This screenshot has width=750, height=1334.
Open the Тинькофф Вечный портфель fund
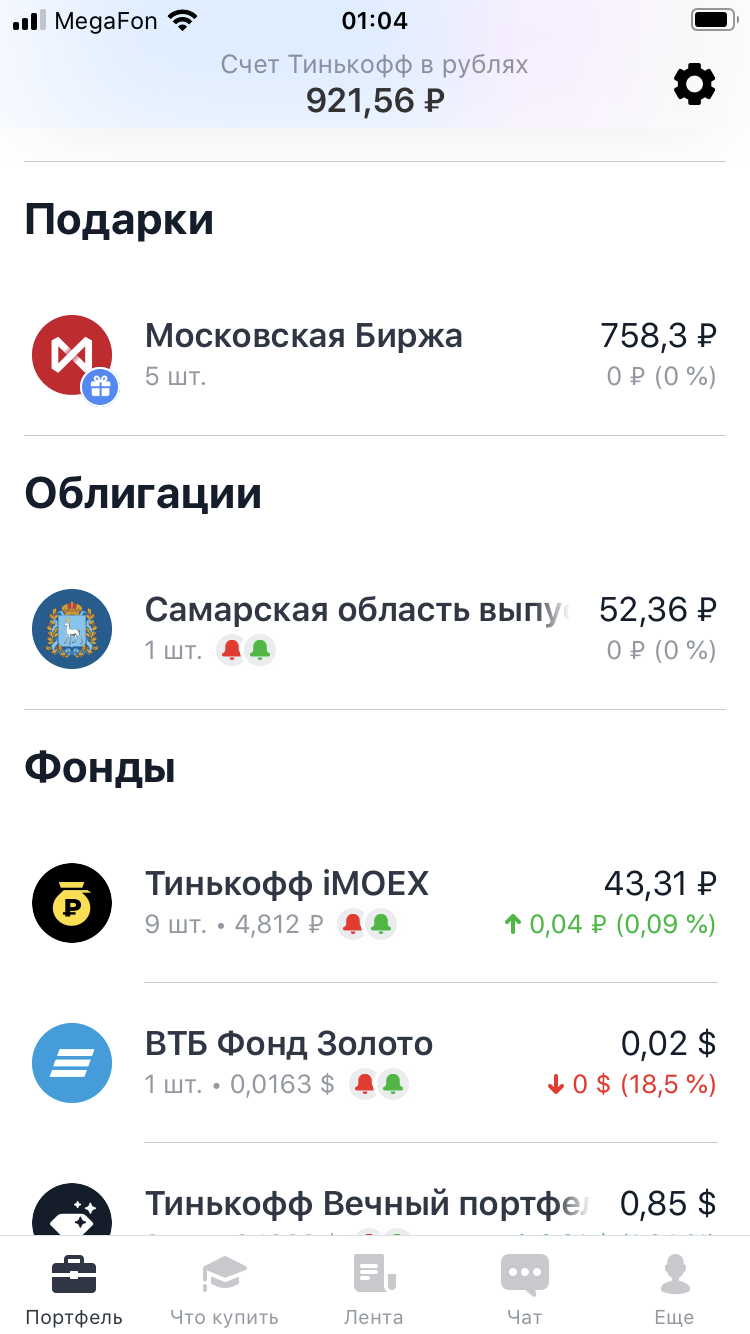pos(375,1210)
